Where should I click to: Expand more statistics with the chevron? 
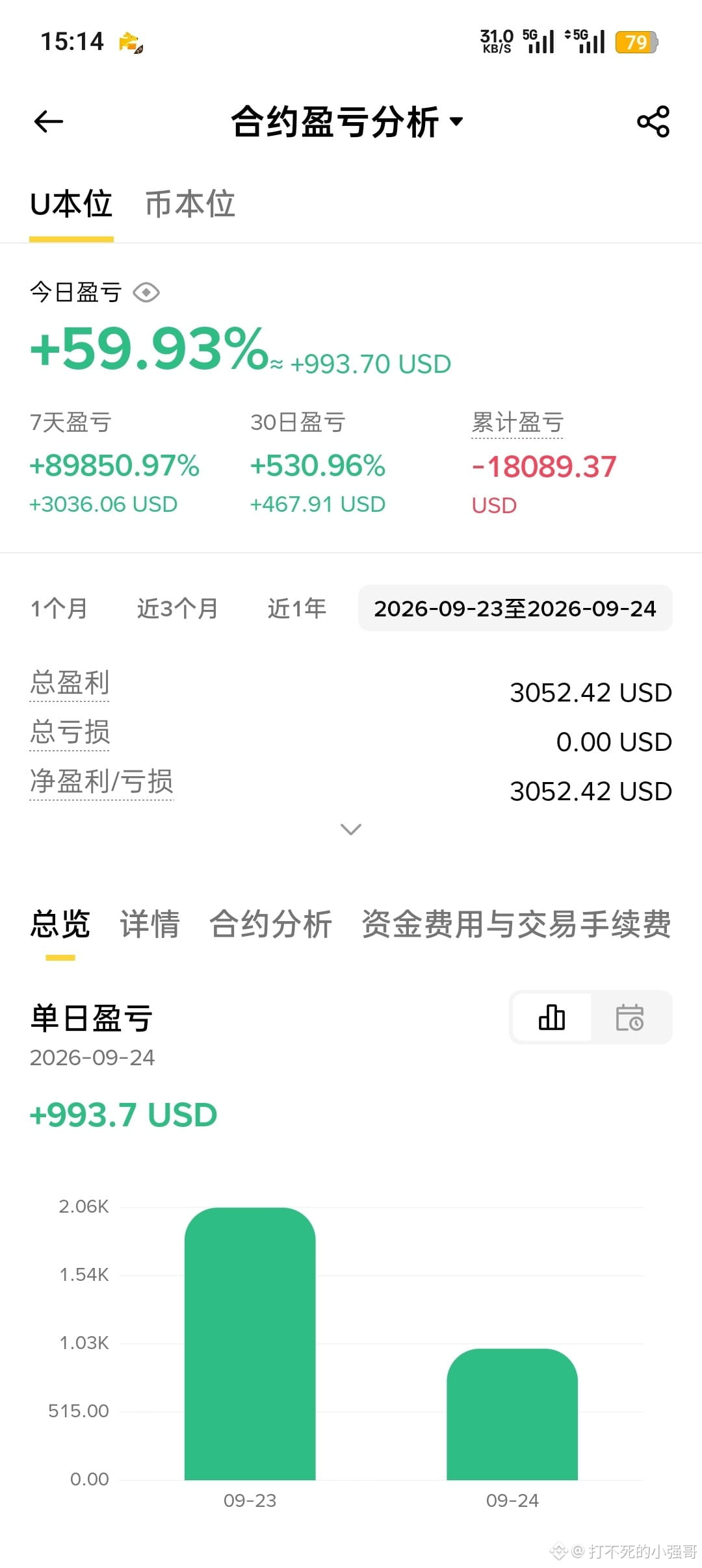click(351, 829)
